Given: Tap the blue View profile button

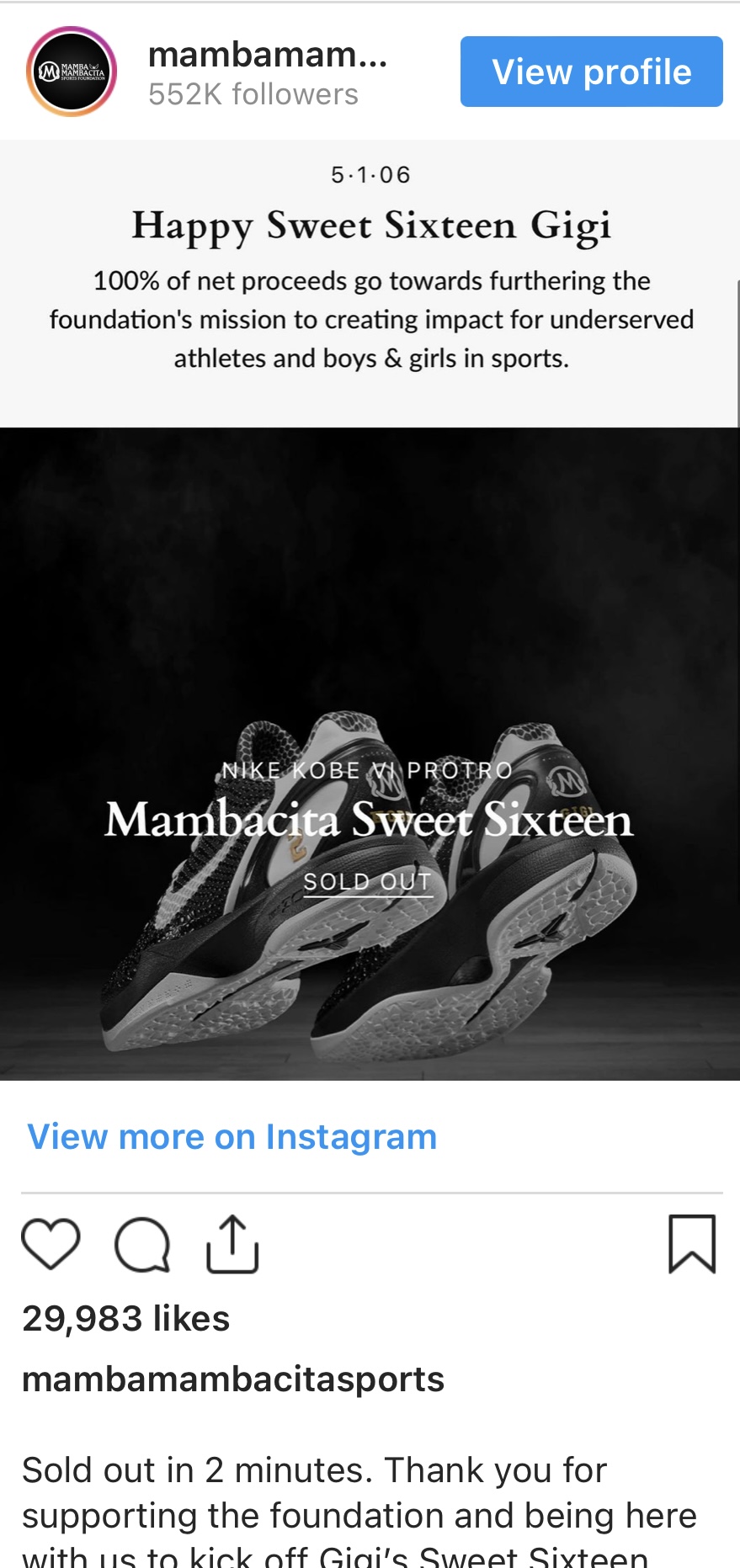Looking at the screenshot, I should click(x=591, y=72).
